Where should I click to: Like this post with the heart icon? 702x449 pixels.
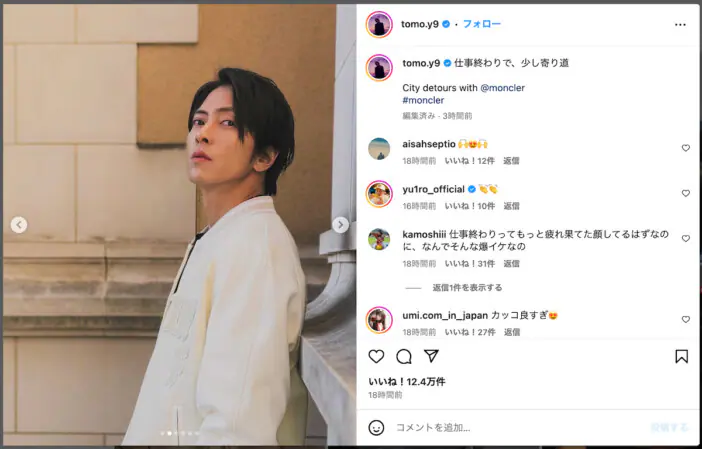tap(376, 356)
